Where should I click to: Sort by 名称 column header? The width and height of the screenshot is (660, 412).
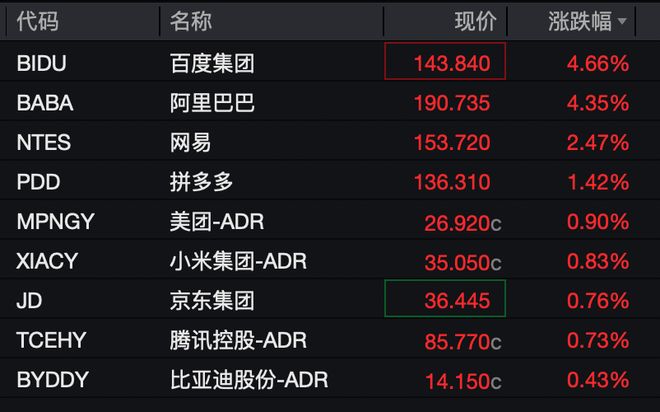coord(191,21)
